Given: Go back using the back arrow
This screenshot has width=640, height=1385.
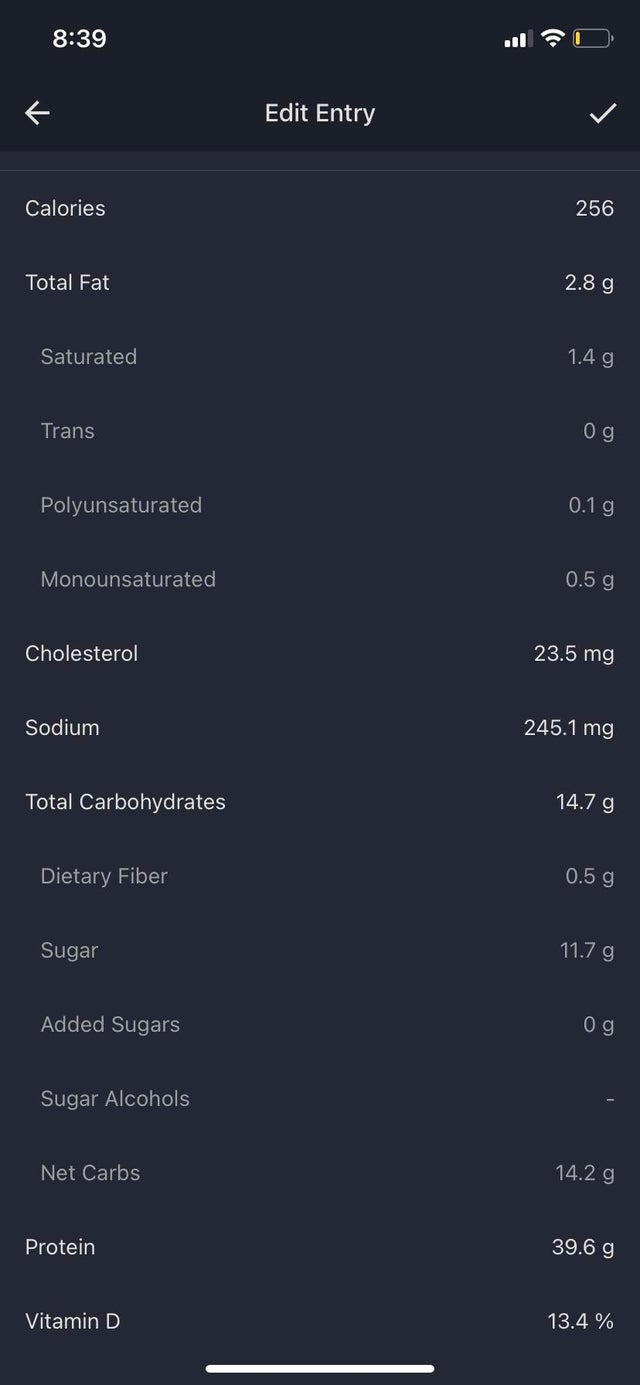Looking at the screenshot, I should click(x=37, y=113).
